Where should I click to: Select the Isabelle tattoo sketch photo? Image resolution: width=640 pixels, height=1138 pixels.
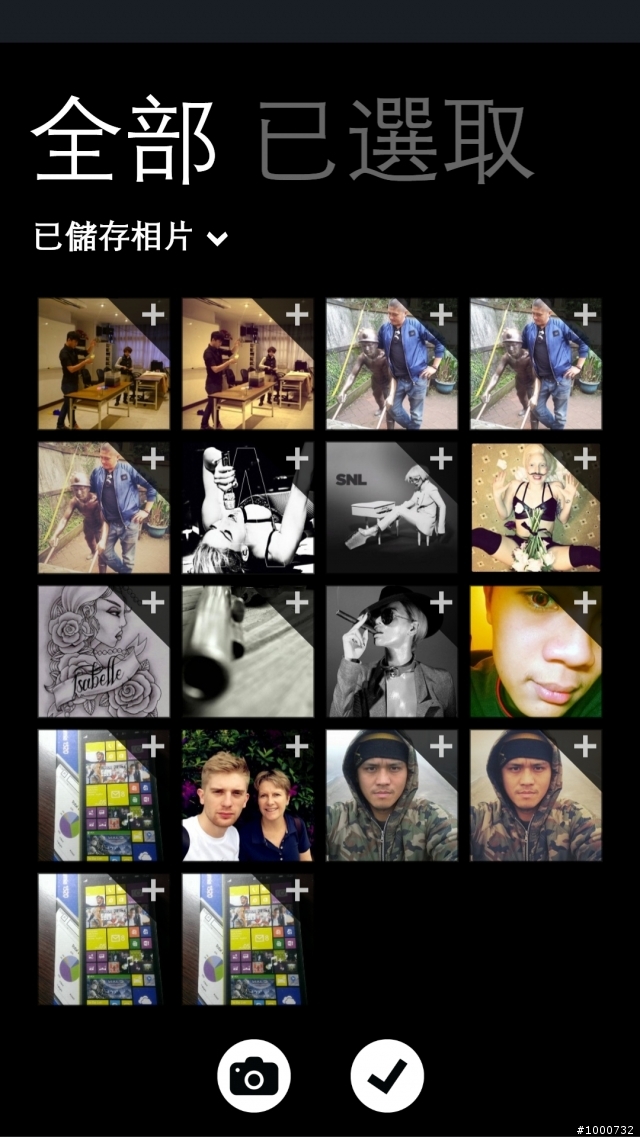pyautogui.click(x=104, y=652)
